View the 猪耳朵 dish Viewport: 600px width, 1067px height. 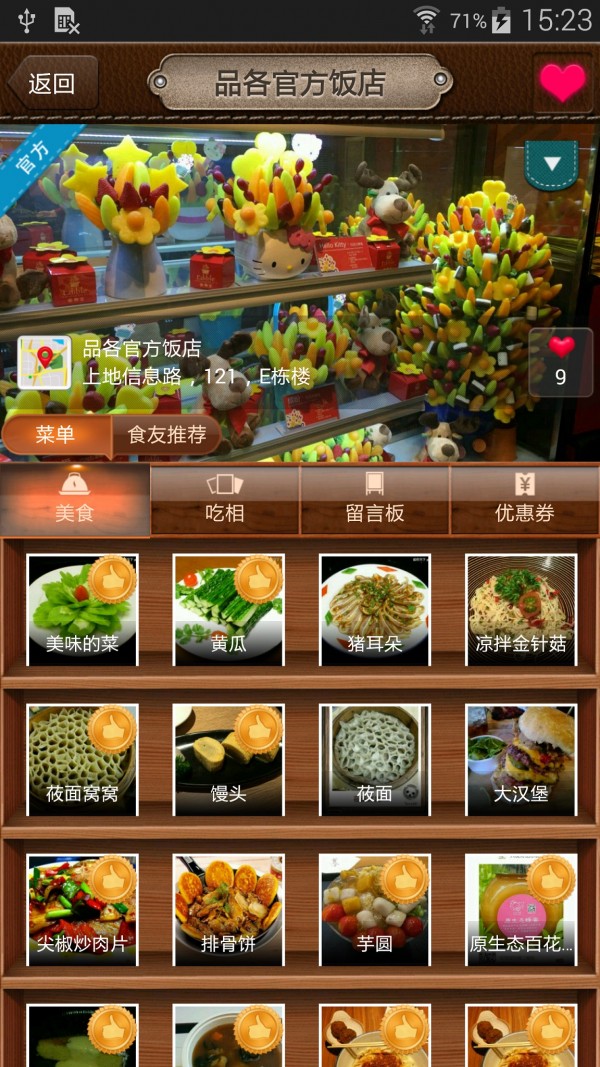tap(374, 609)
